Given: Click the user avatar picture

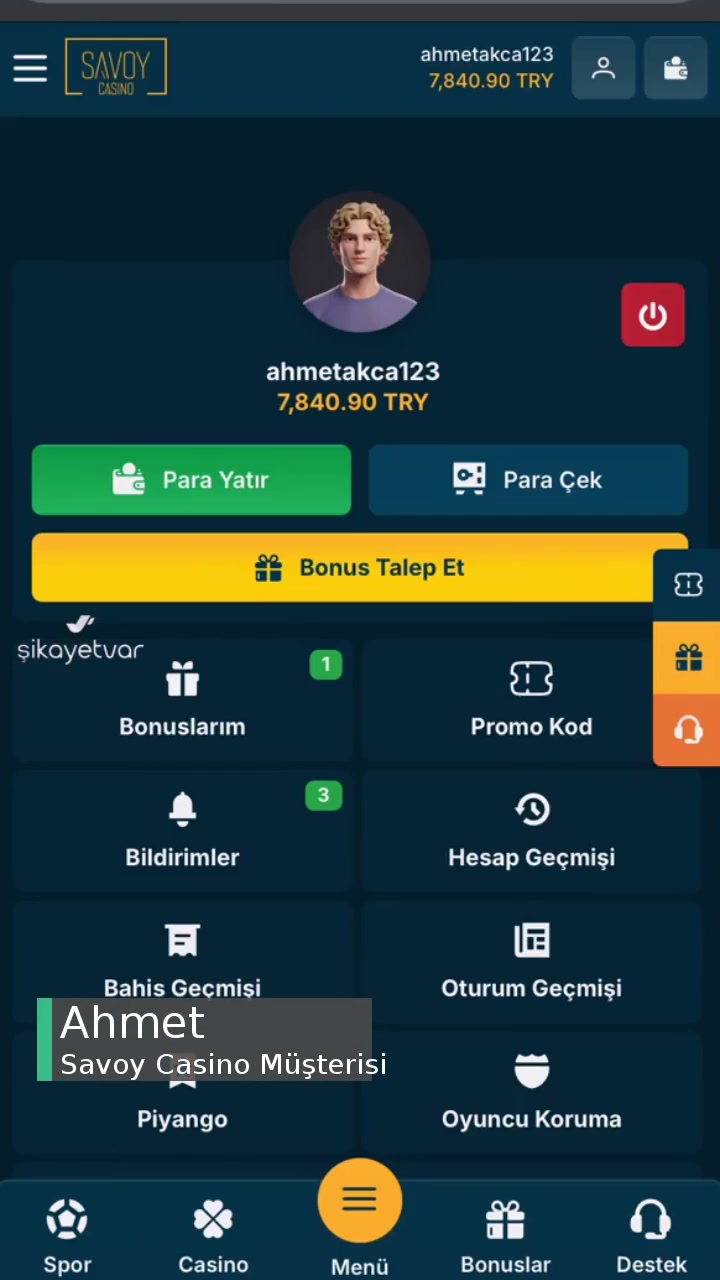Looking at the screenshot, I should coord(360,262).
